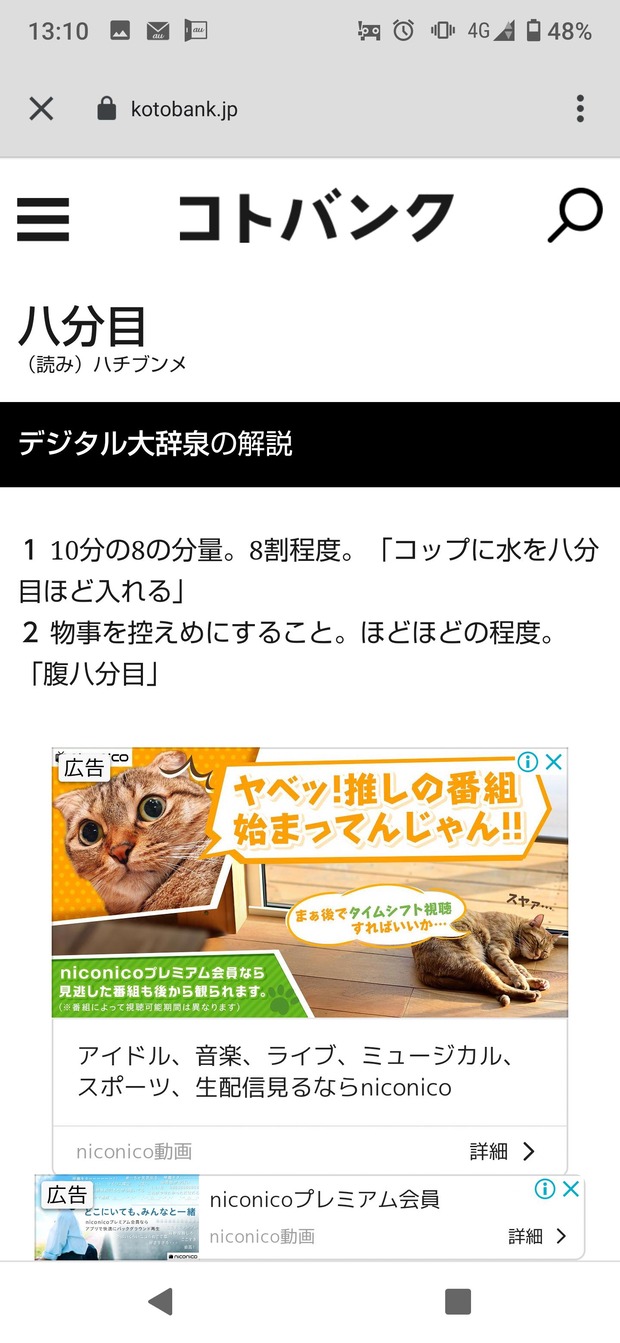This screenshot has height=1343, width=620.
Task: Show ad info on bottom banner
Action: [545, 1188]
